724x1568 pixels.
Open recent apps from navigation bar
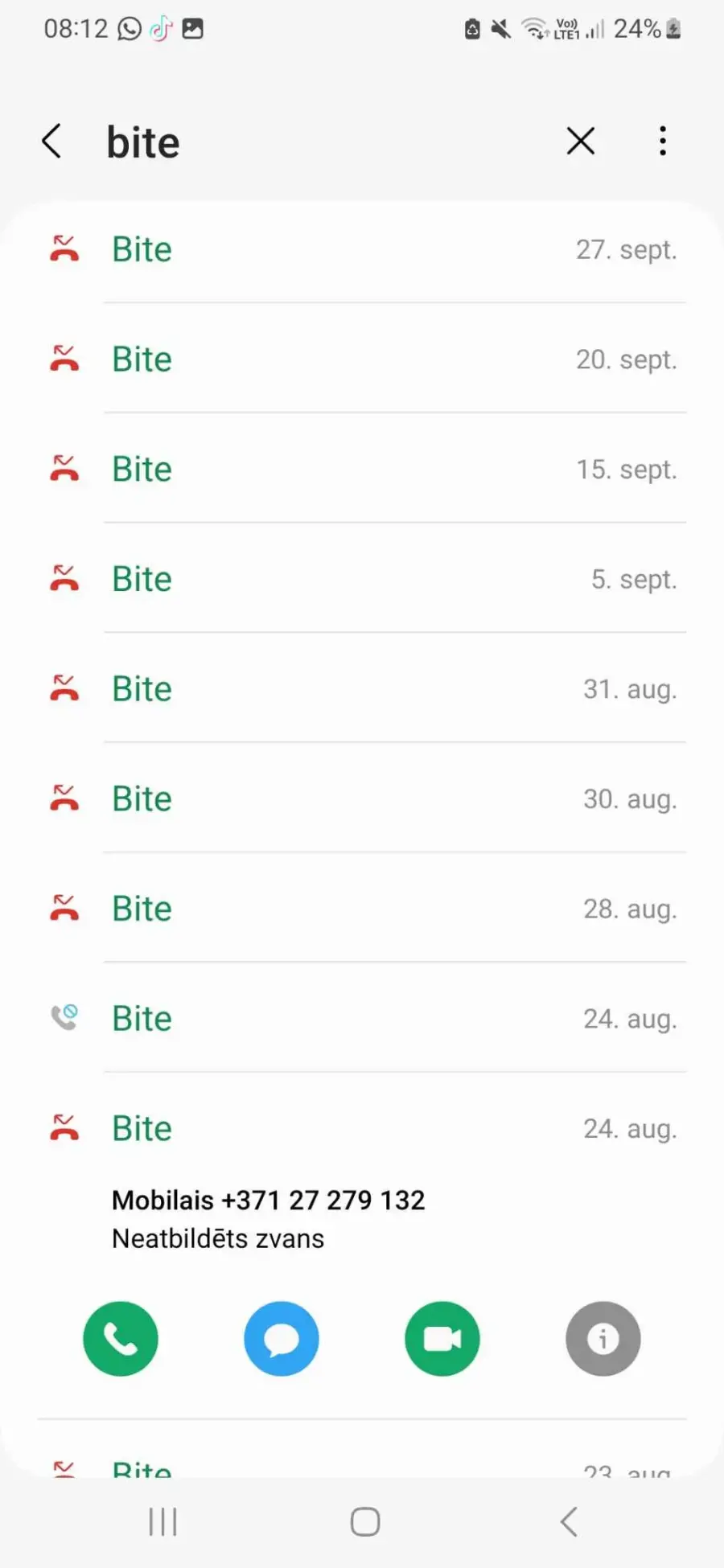tap(162, 1521)
